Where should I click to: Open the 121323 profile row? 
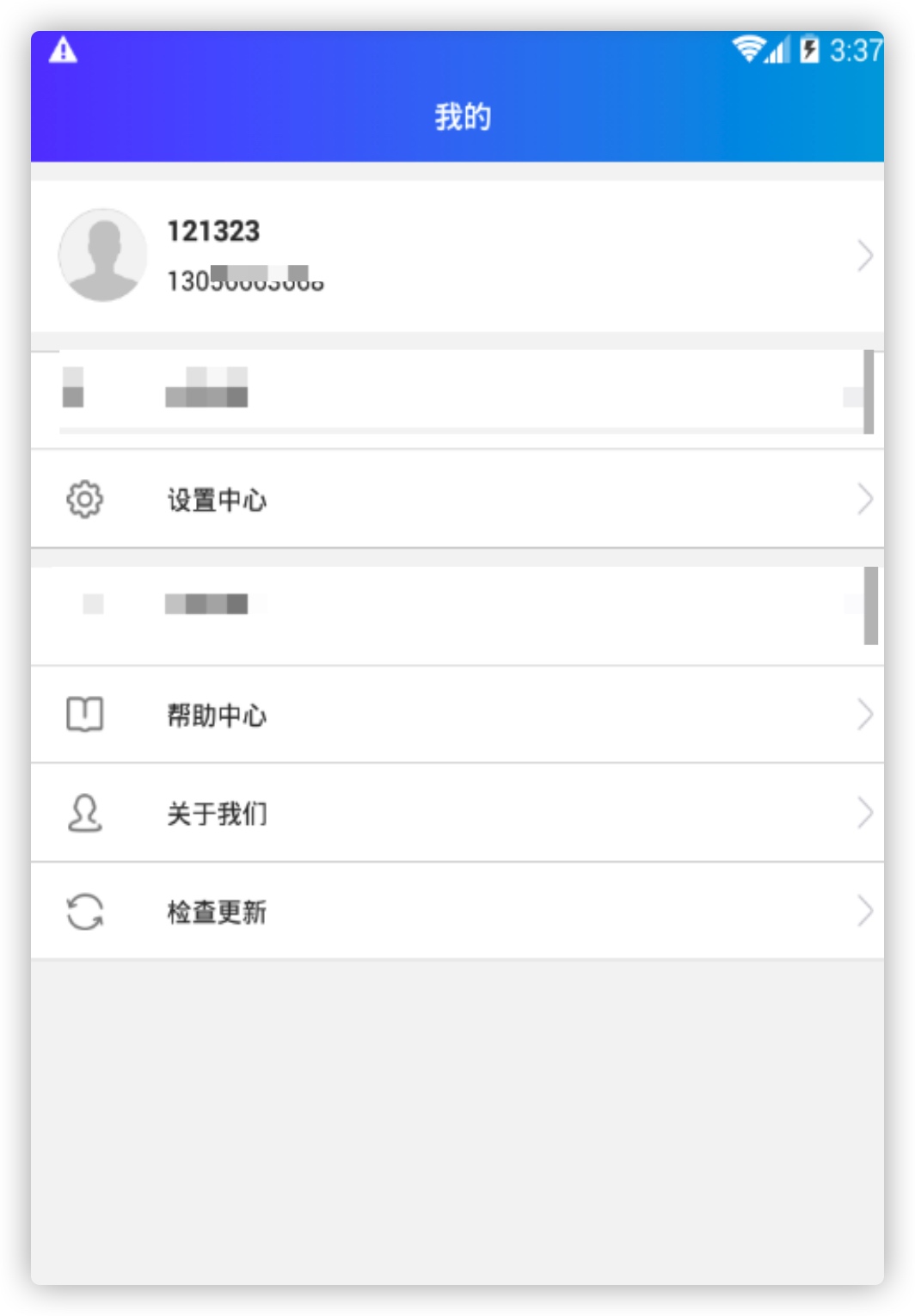coord(456,255)
